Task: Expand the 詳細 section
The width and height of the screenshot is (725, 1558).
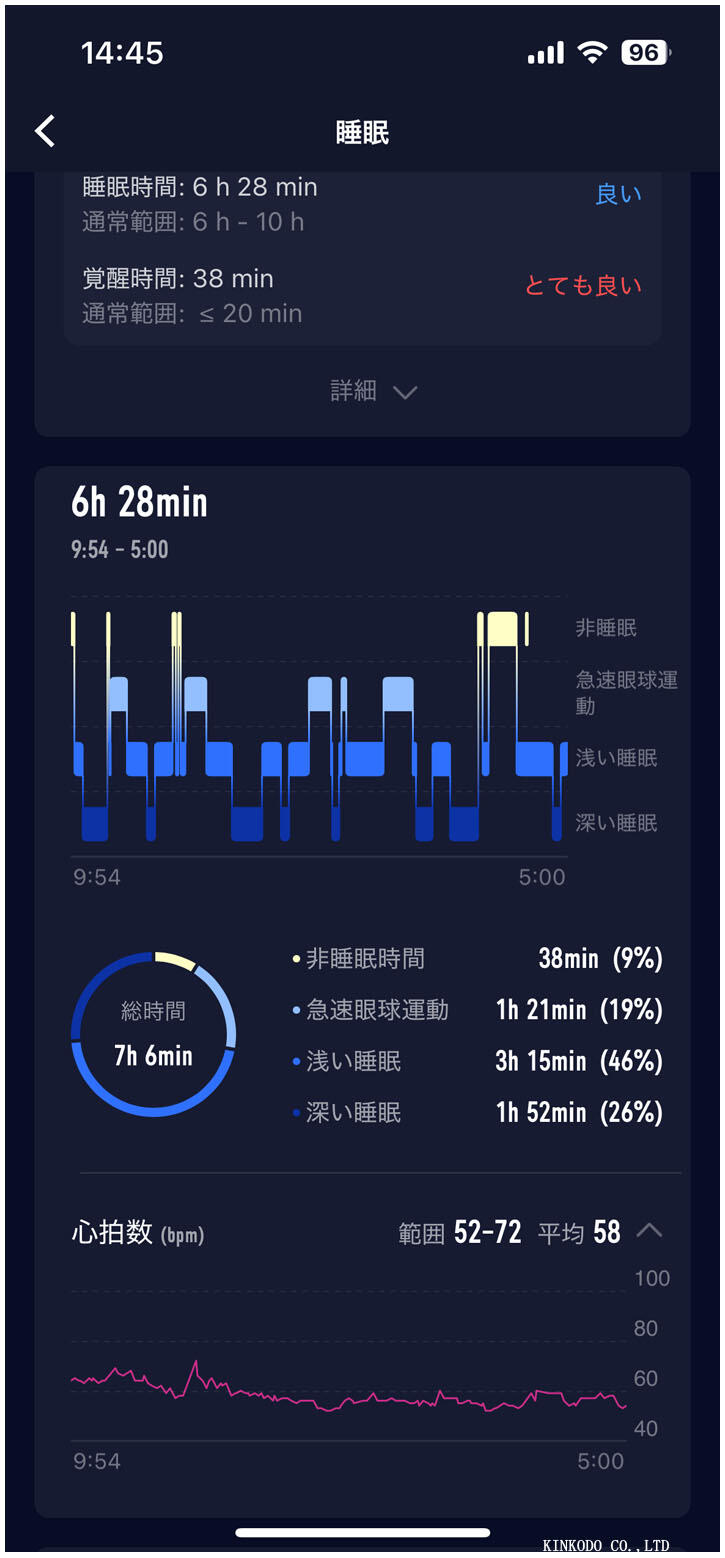Action: pyautogui.click(x=373, y=391)
